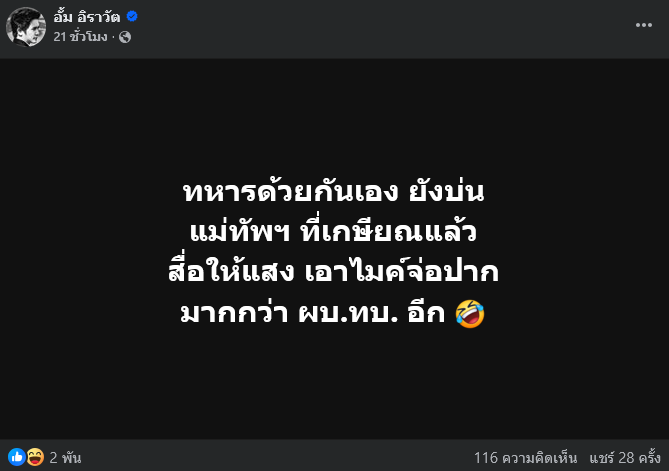The height and width of the screenshot is (471, 669).
Task: Open the 116 ความคิดเห็น comments
Action: [539, 458]
